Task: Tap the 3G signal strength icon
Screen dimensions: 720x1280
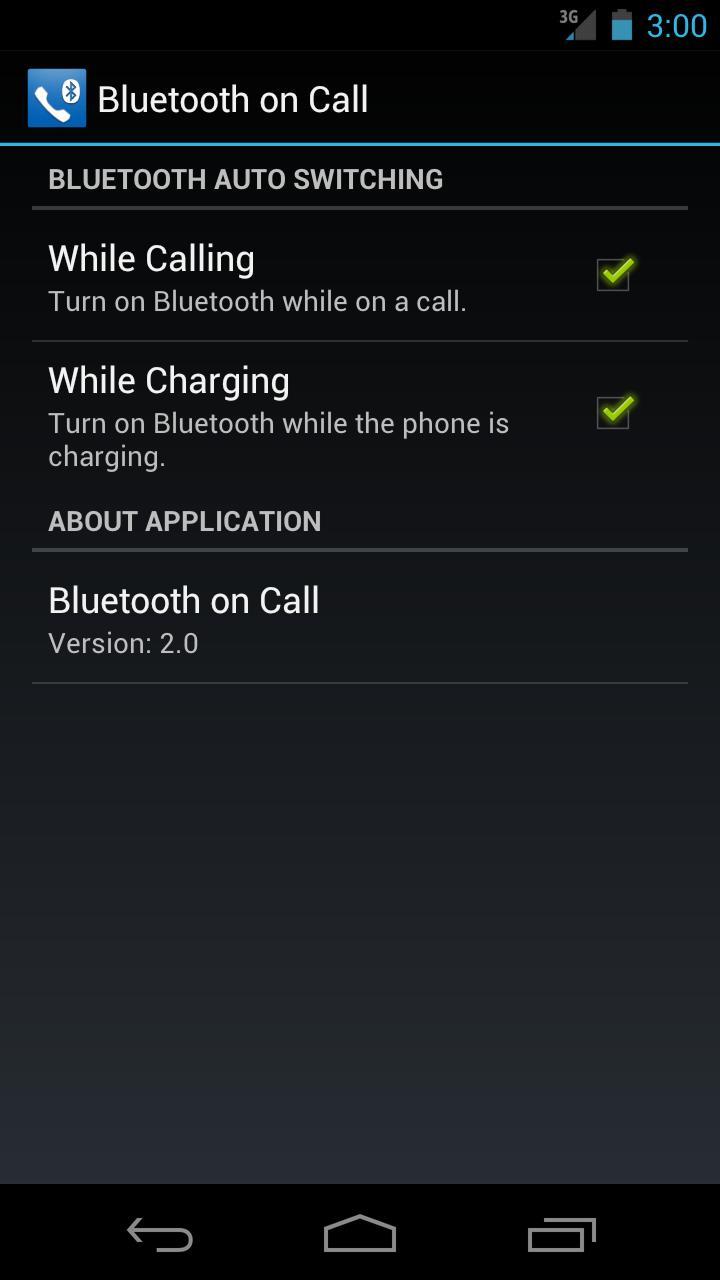Action: [x=578, y=25]
